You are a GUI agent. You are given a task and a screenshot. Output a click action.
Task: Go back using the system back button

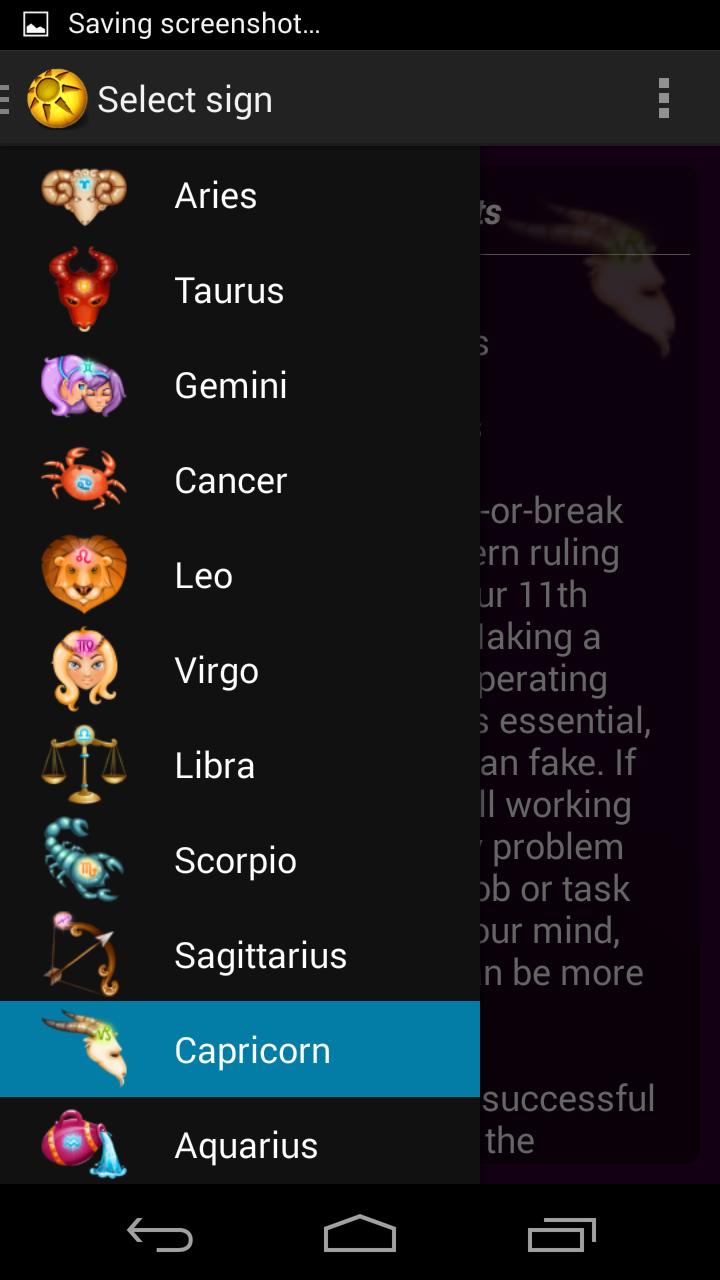coord(160,1235)
